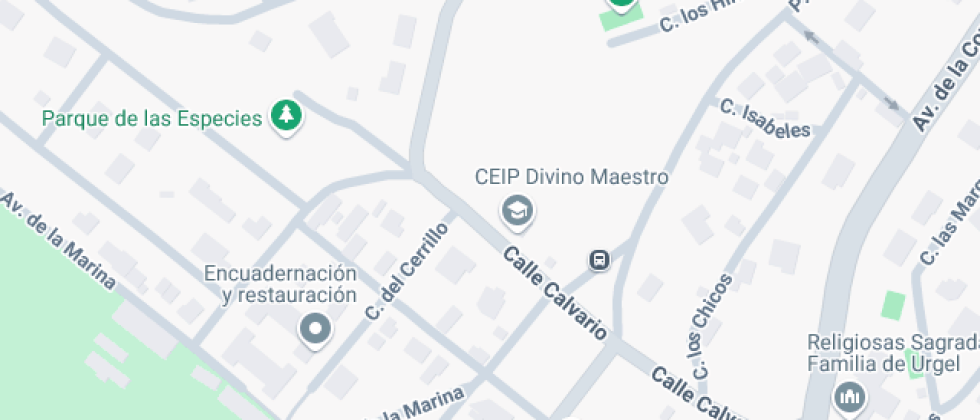The image size is (980, 420).
Task: Open the bus stop on Calle Calvario
Action: click(x=599, y=259)
